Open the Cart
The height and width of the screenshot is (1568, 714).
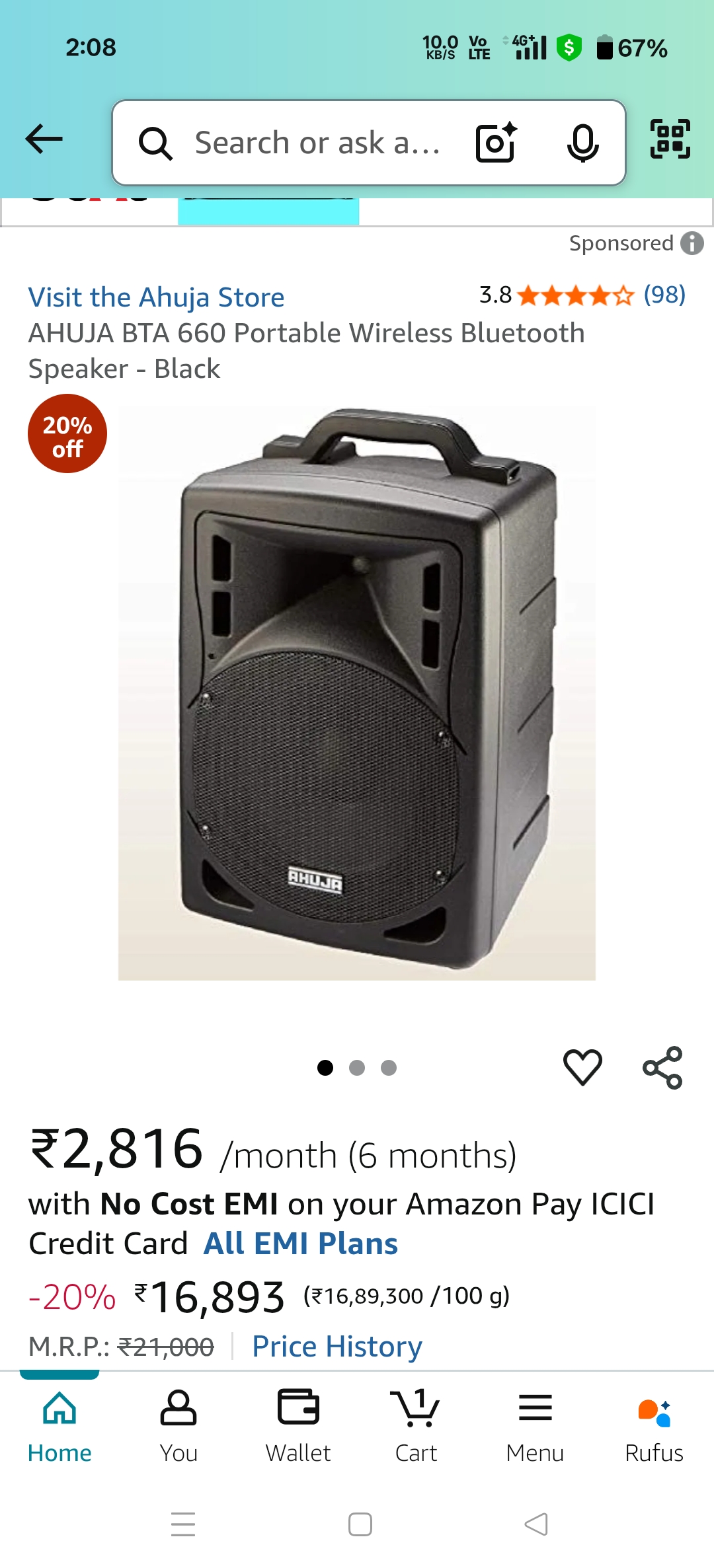[x=416, y=1425]
